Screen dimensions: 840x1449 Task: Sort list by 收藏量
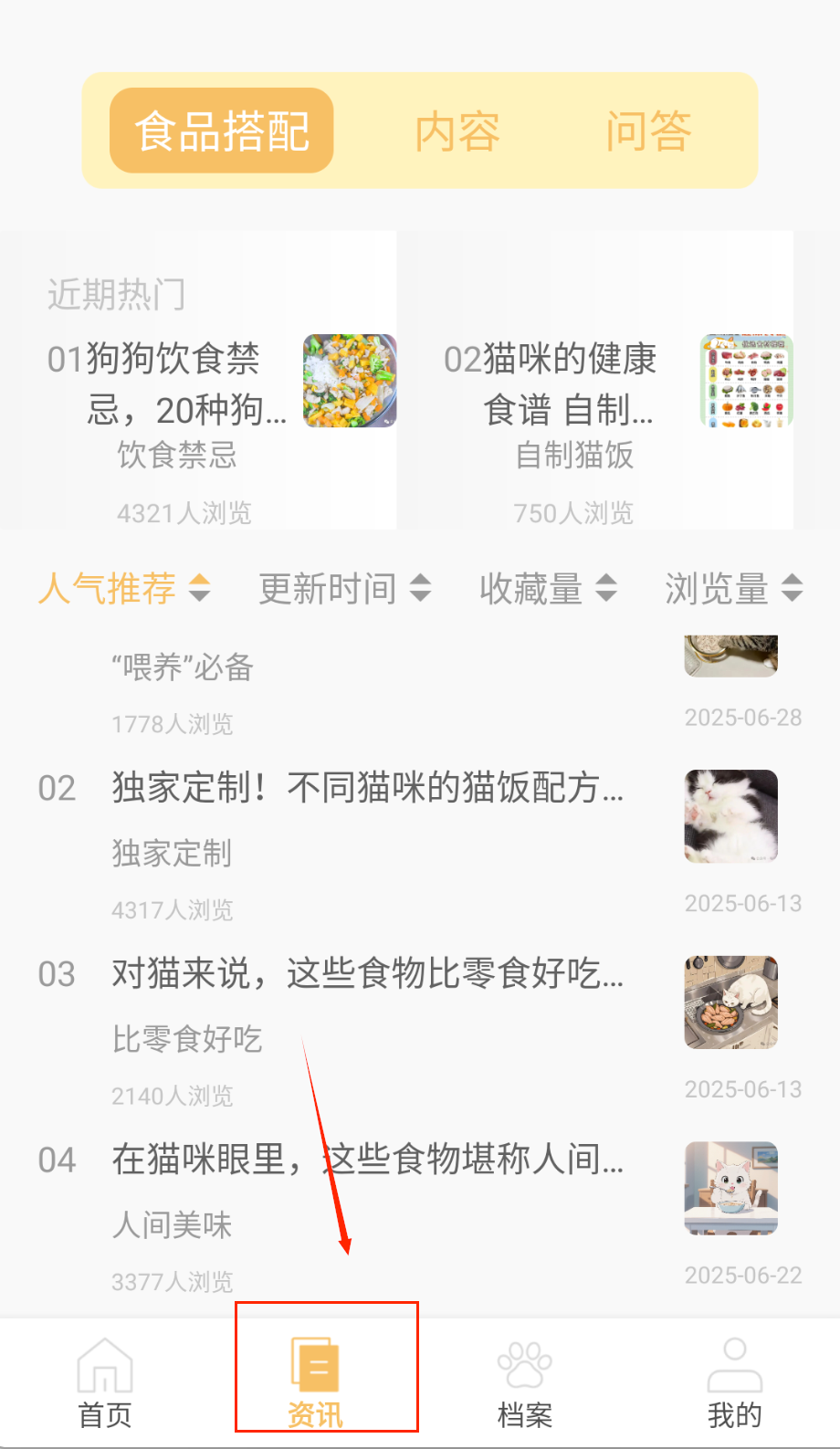[x=548, y=589]
